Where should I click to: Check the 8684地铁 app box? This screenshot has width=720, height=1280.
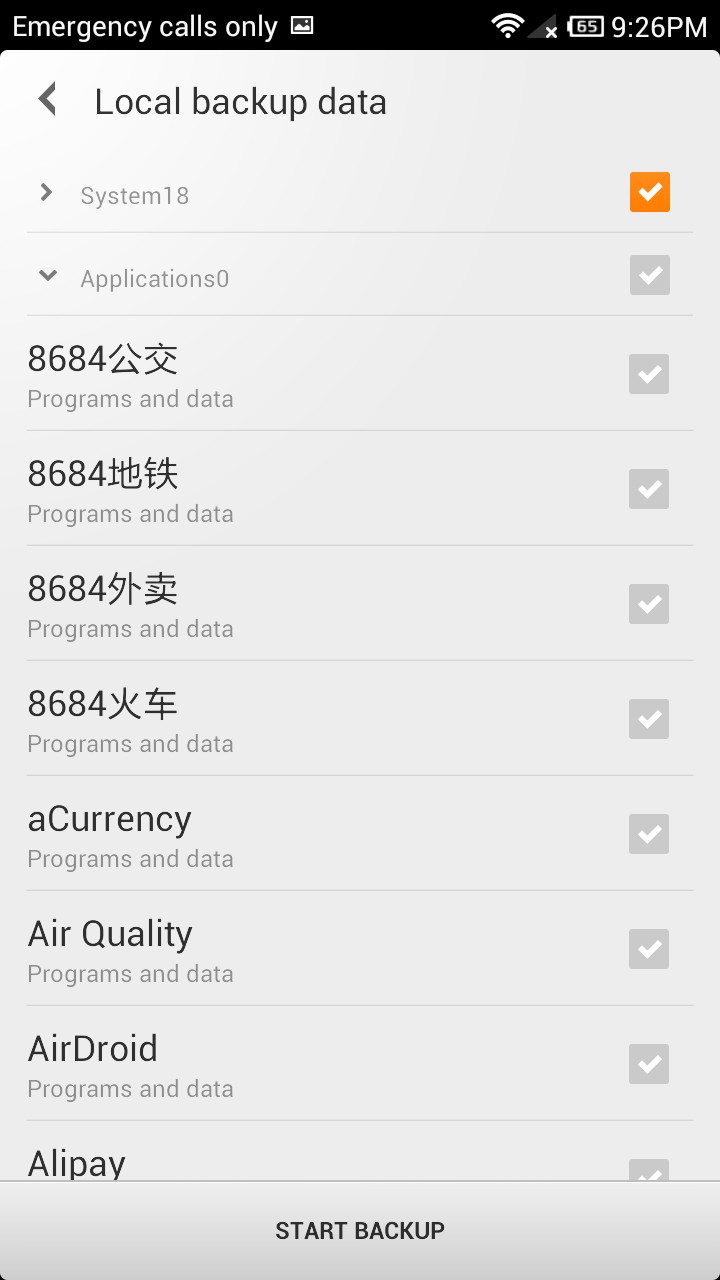[649, 489]
